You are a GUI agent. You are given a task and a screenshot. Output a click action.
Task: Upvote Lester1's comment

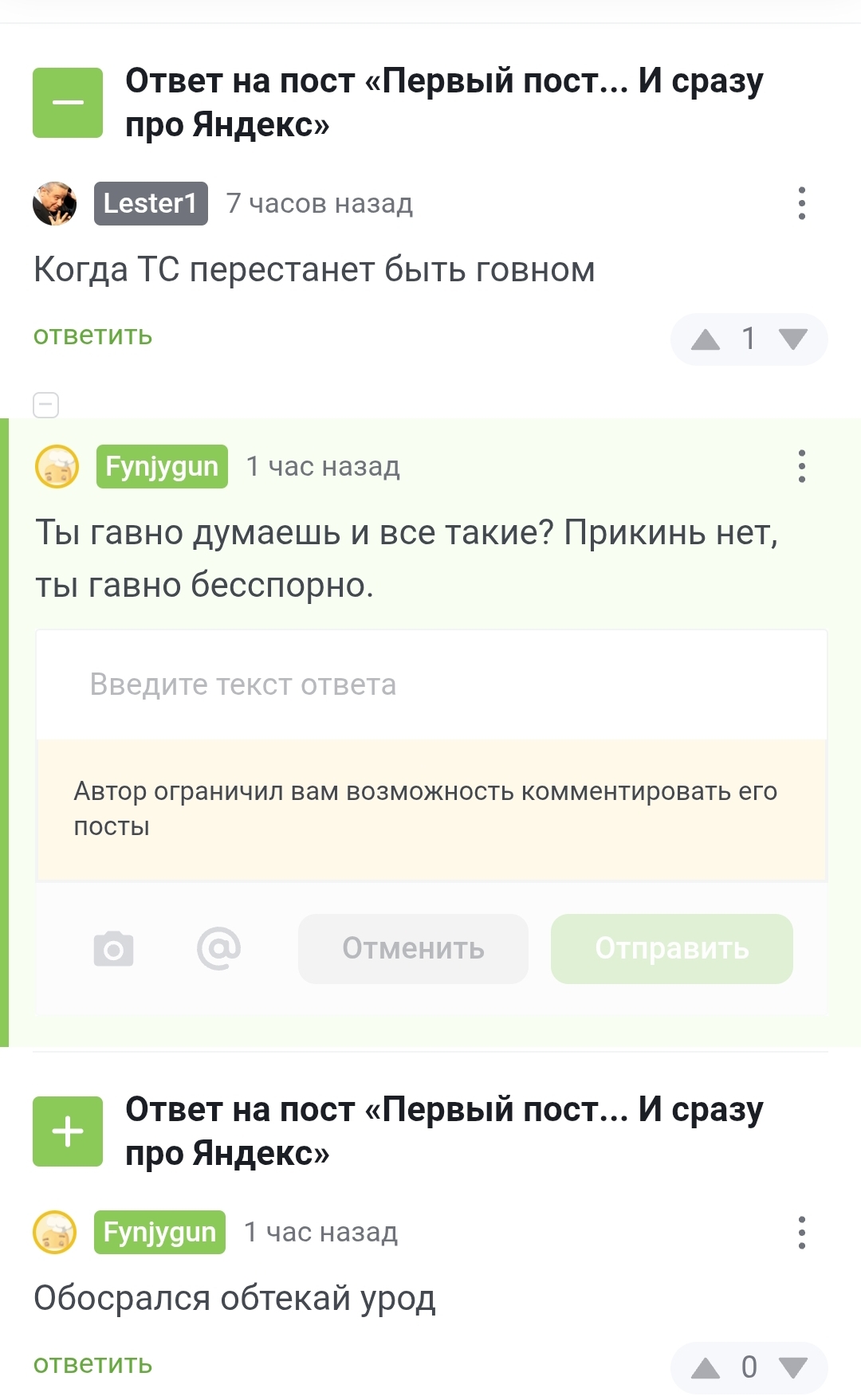coord(705,340)
